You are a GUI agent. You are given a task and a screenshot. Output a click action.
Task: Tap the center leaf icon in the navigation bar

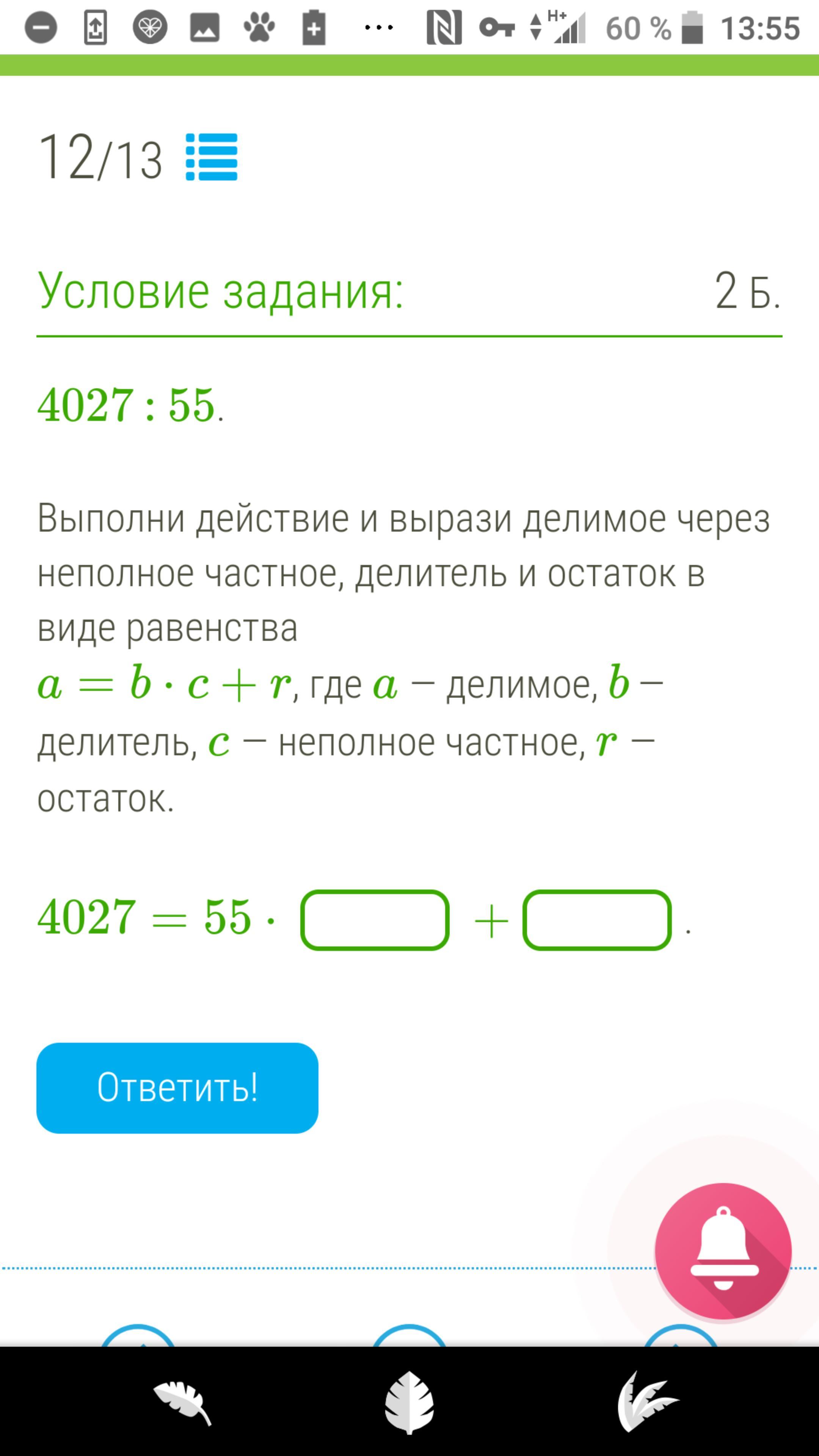(409, 1403)
